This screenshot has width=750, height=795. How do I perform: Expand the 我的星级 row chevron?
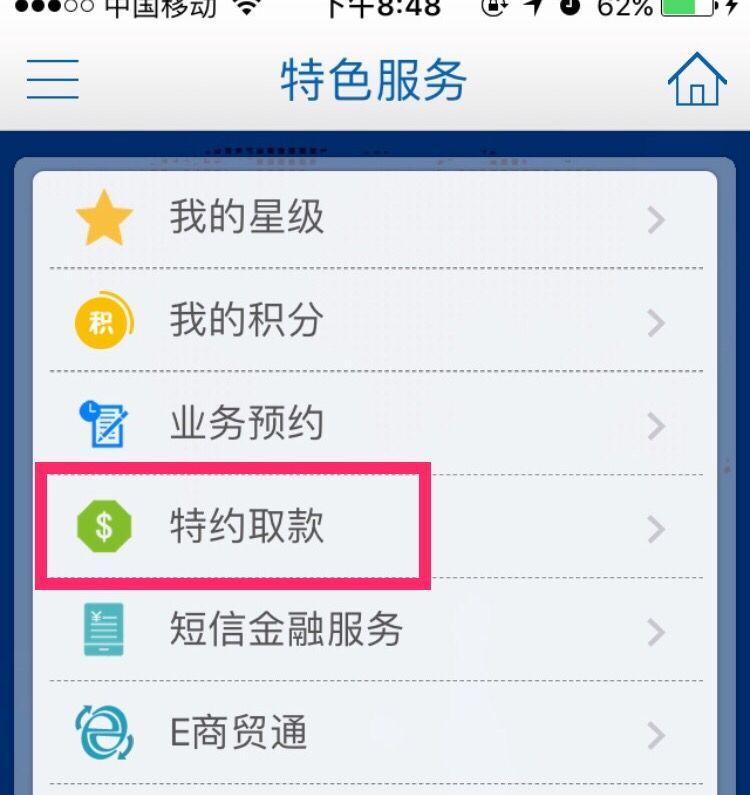[657, 216]
